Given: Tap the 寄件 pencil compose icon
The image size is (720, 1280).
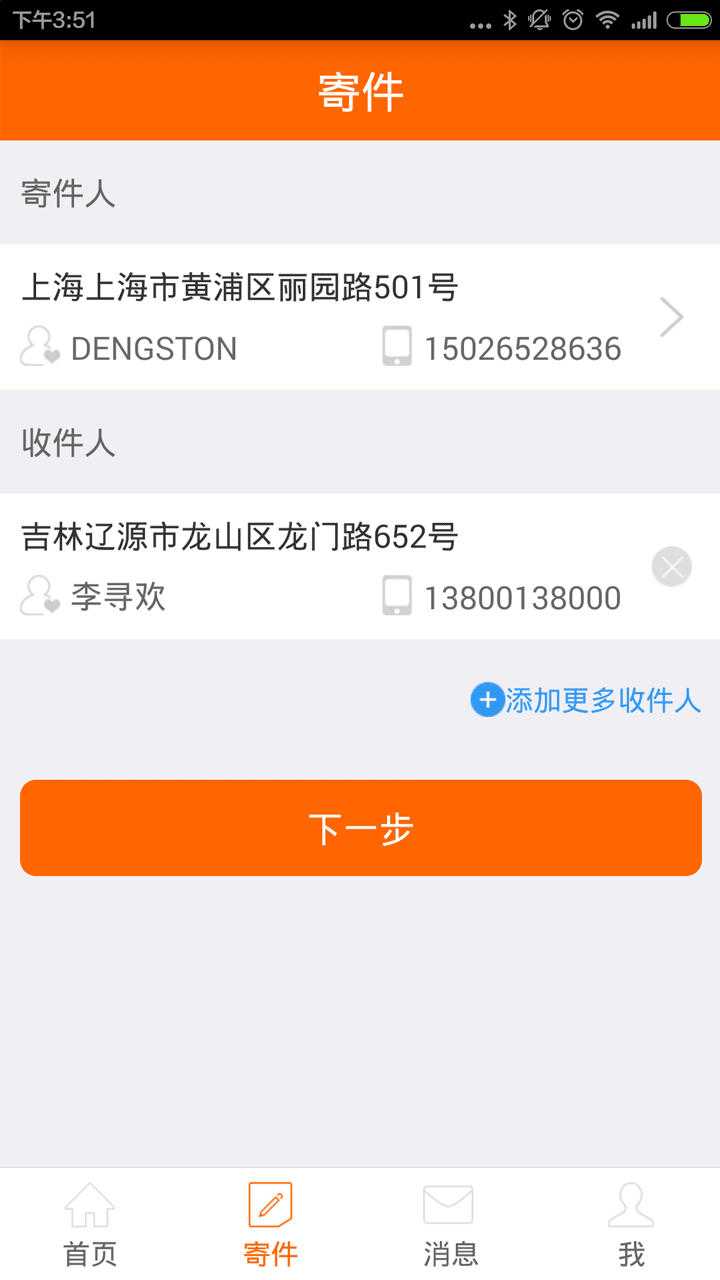Looking at the screenshot, I should pyautogui.click(x=269, y=1205).
